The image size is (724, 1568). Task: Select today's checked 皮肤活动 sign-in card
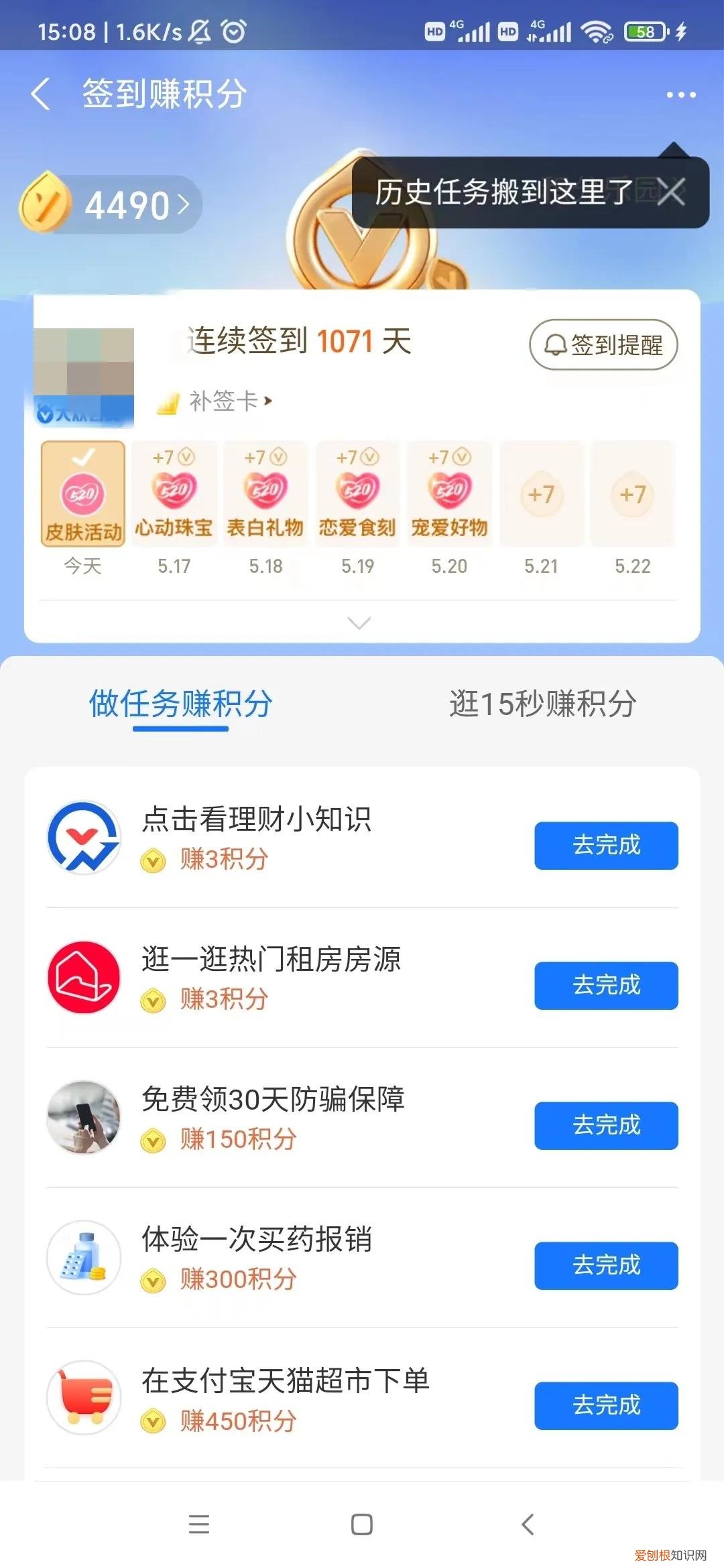82,494
